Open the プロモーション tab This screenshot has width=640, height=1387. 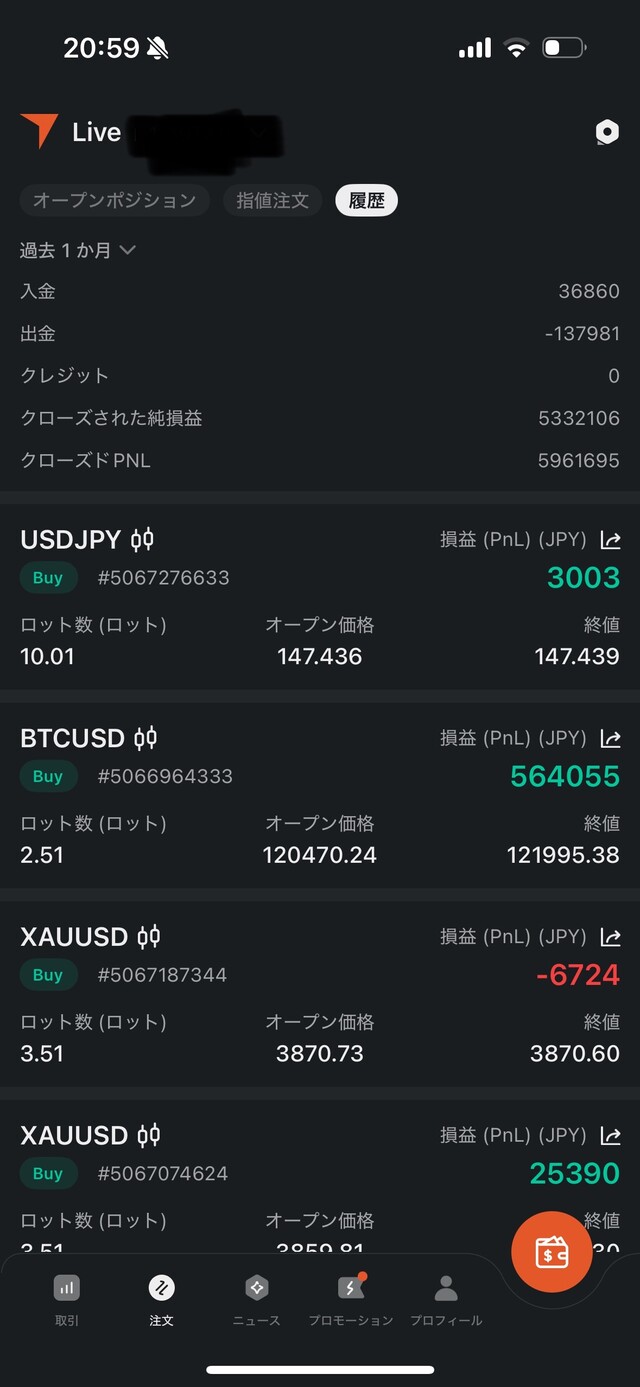(x=350, y=1299)
